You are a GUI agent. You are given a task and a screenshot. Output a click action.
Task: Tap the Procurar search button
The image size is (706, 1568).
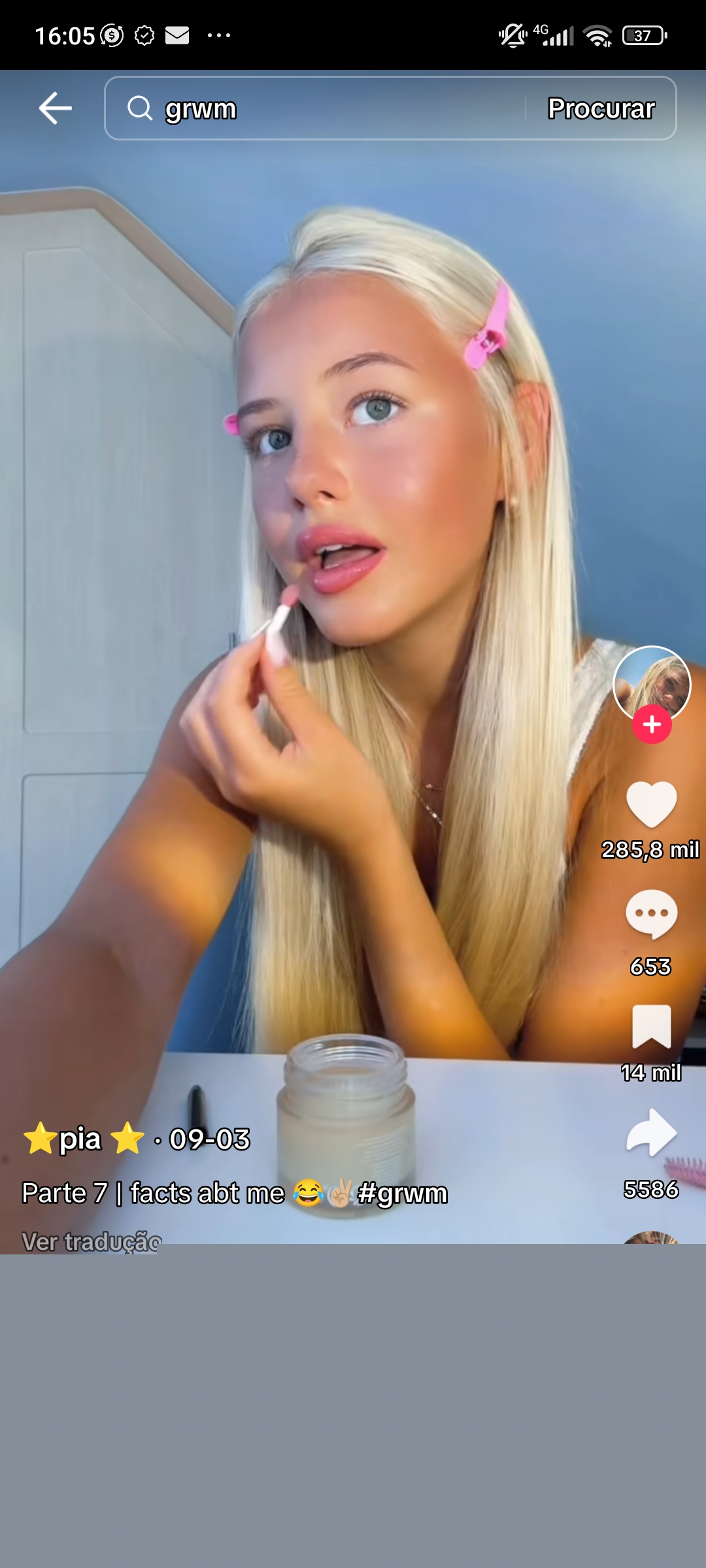[601, 108]
